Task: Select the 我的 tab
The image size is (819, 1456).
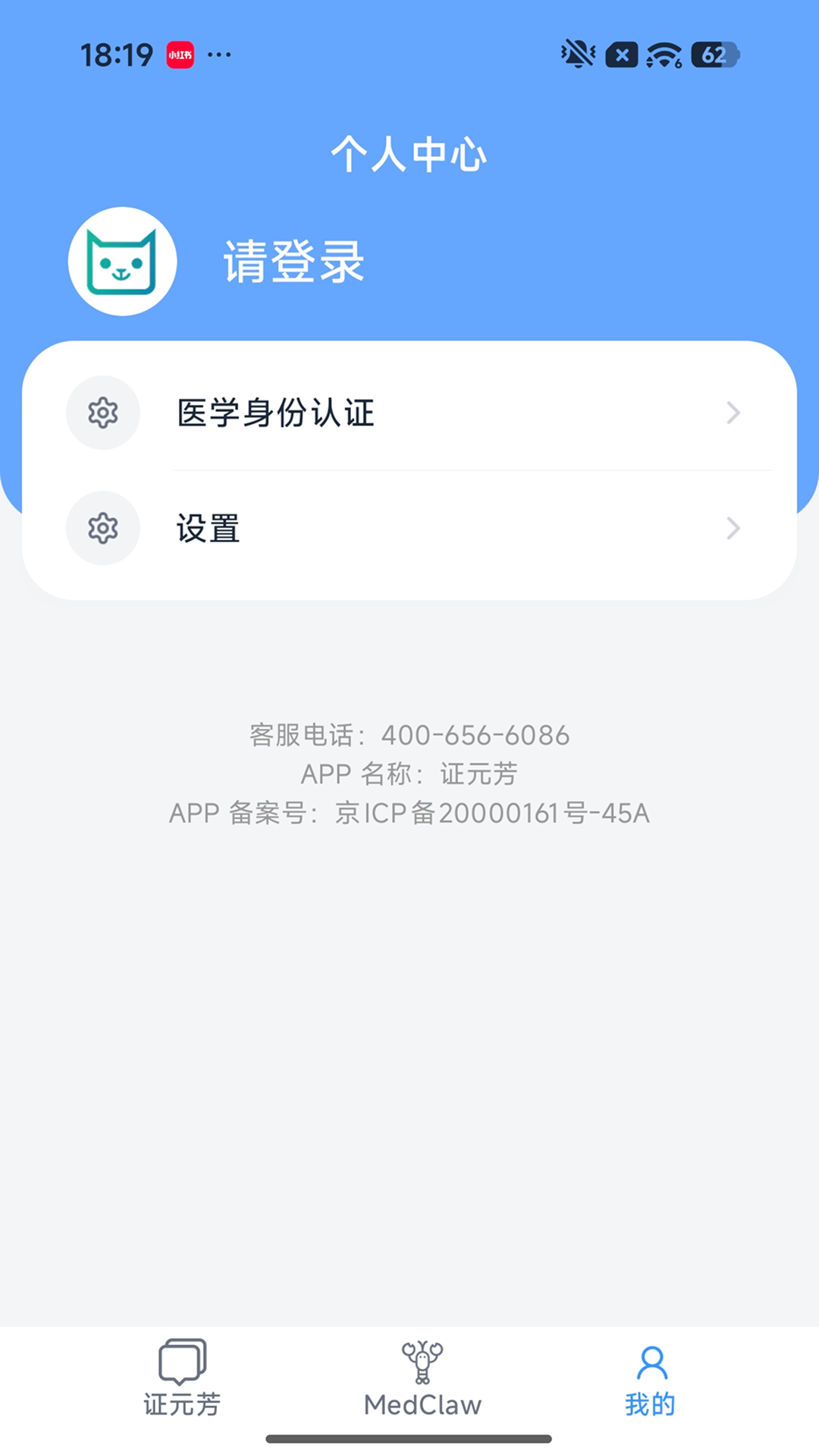Action: (x=650, y=1379)
